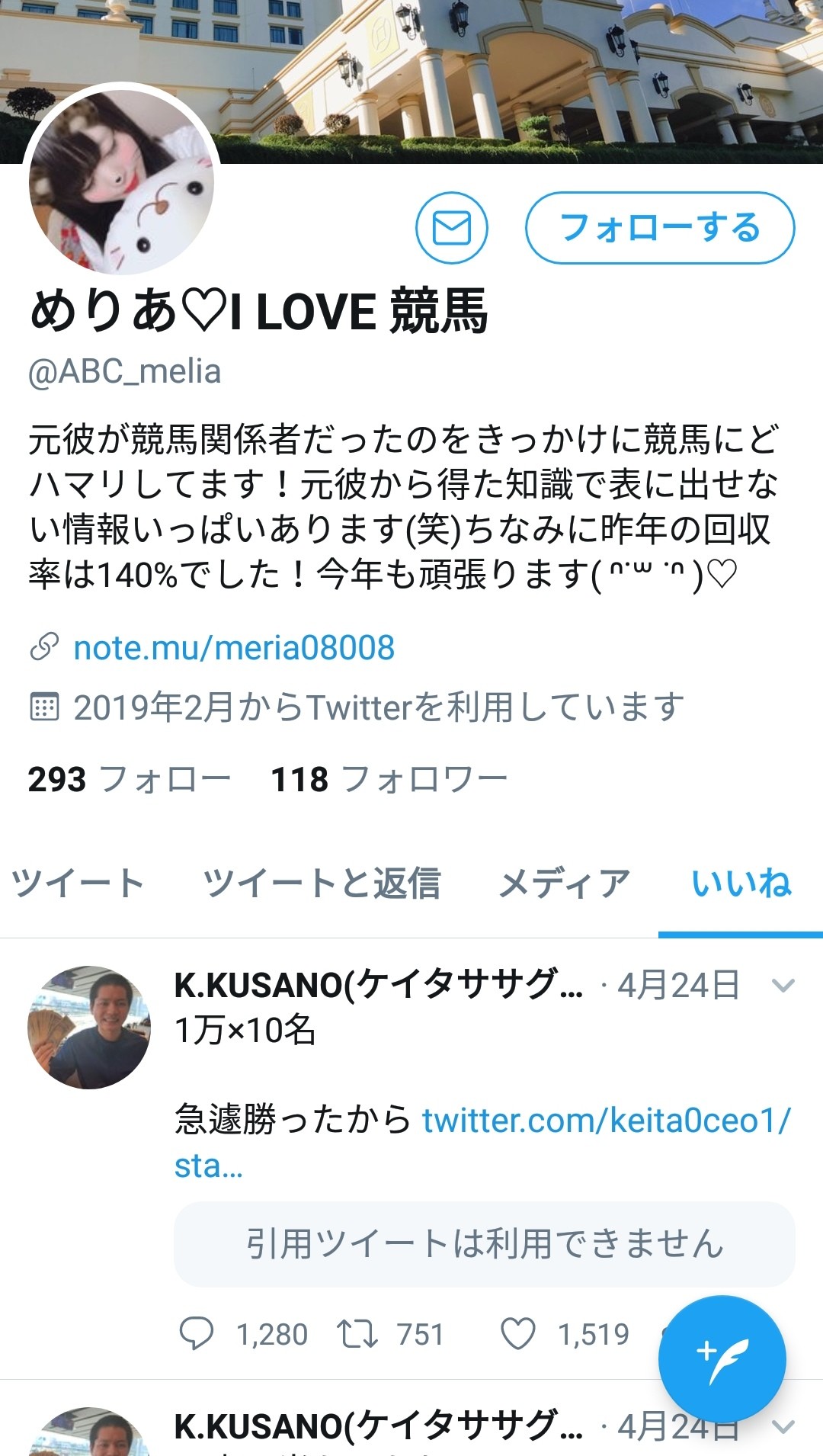
Task: View the 118 フォロワー followers list
Action: pyautogui.click(x=389, y=779)
